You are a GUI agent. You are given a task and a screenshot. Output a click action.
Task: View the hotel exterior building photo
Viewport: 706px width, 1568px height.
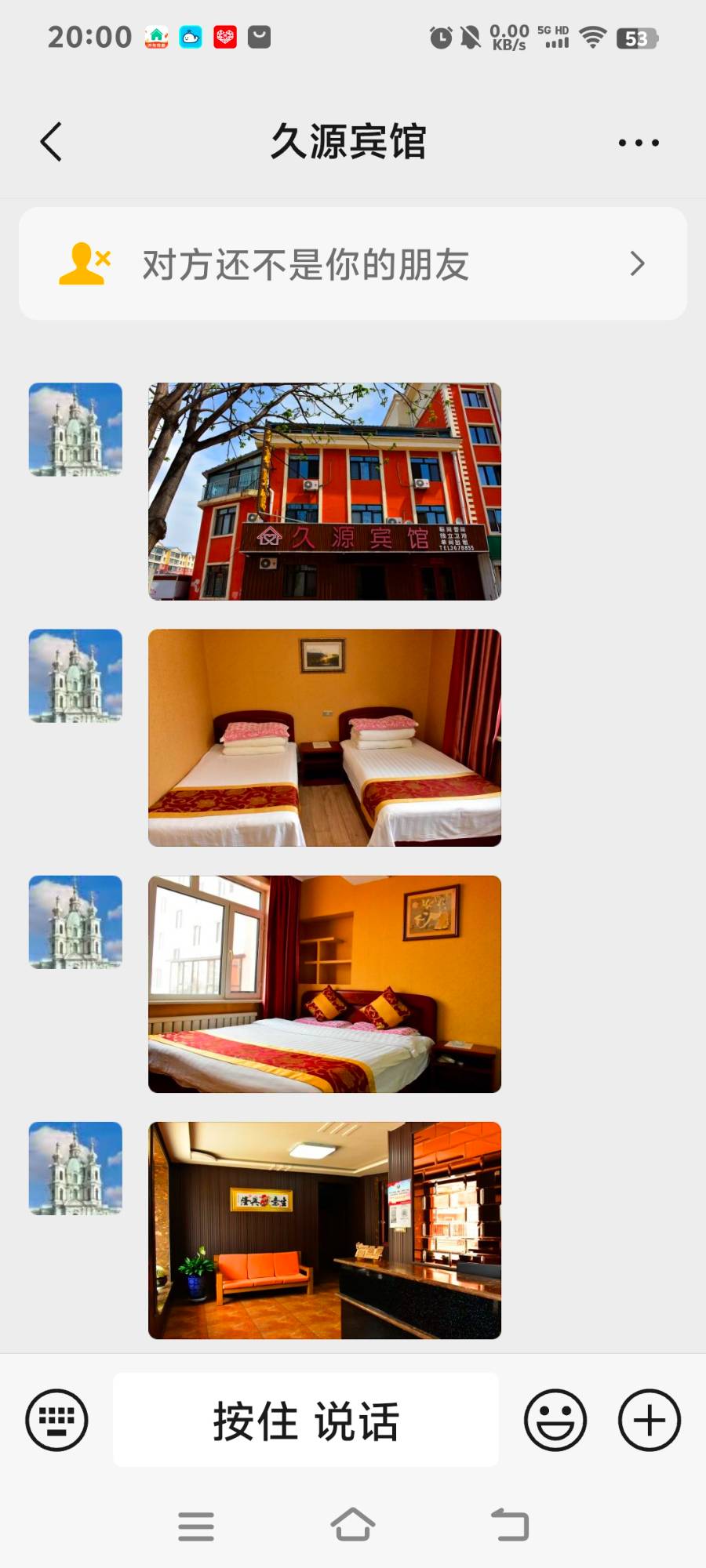click(x=325, y=492)
